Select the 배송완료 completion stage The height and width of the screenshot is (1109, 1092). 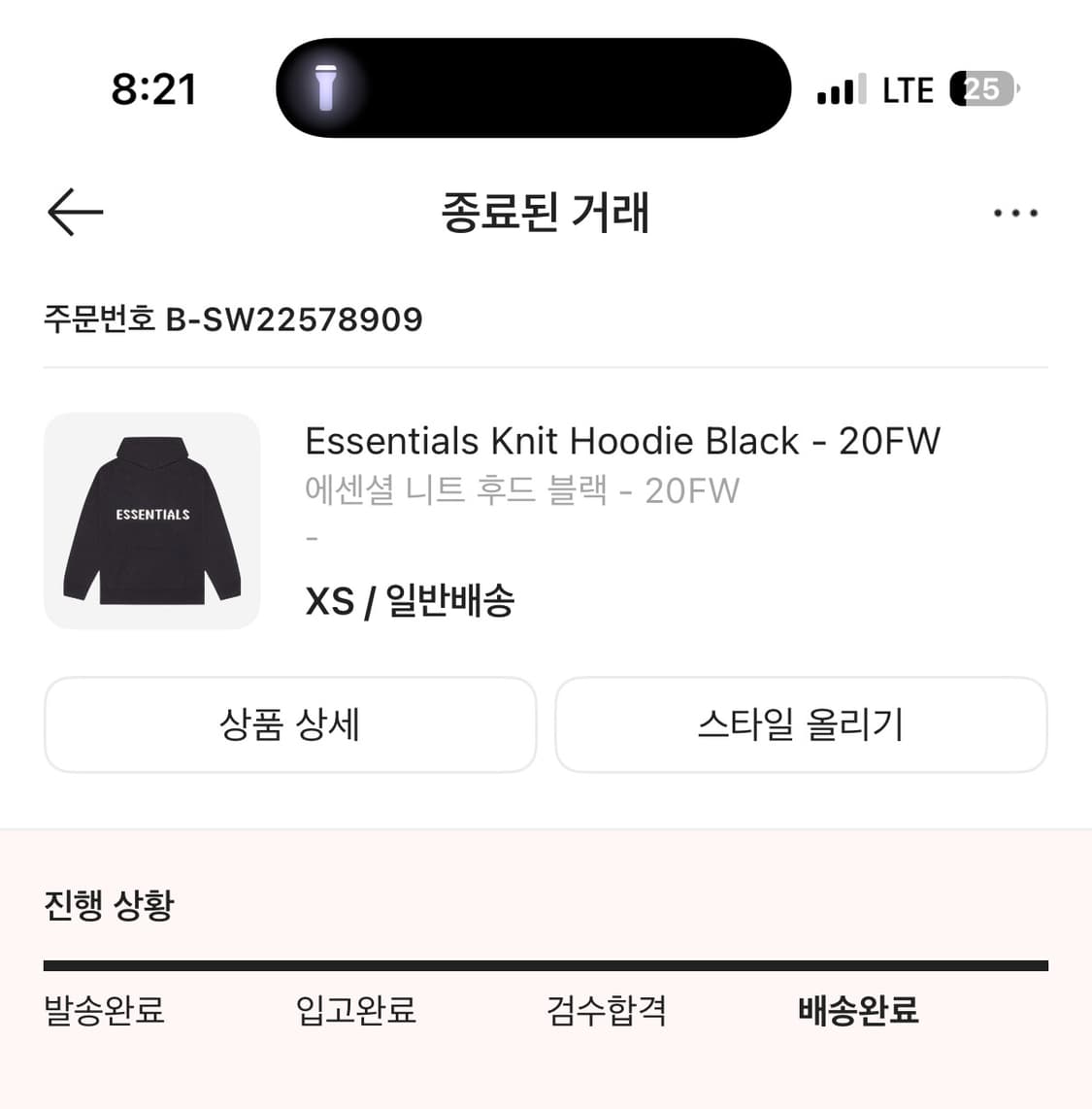(x=858, y=1011)
